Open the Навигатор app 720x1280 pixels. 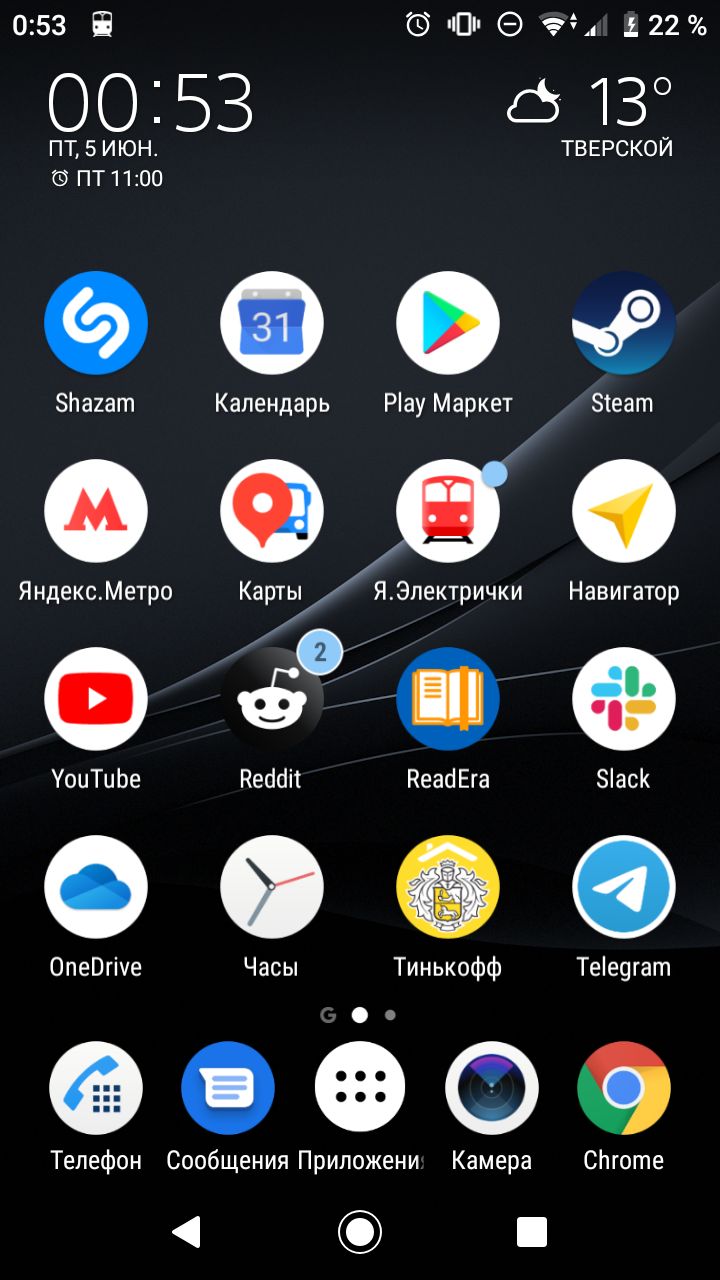pyautogui.click(x=623, y=511)
